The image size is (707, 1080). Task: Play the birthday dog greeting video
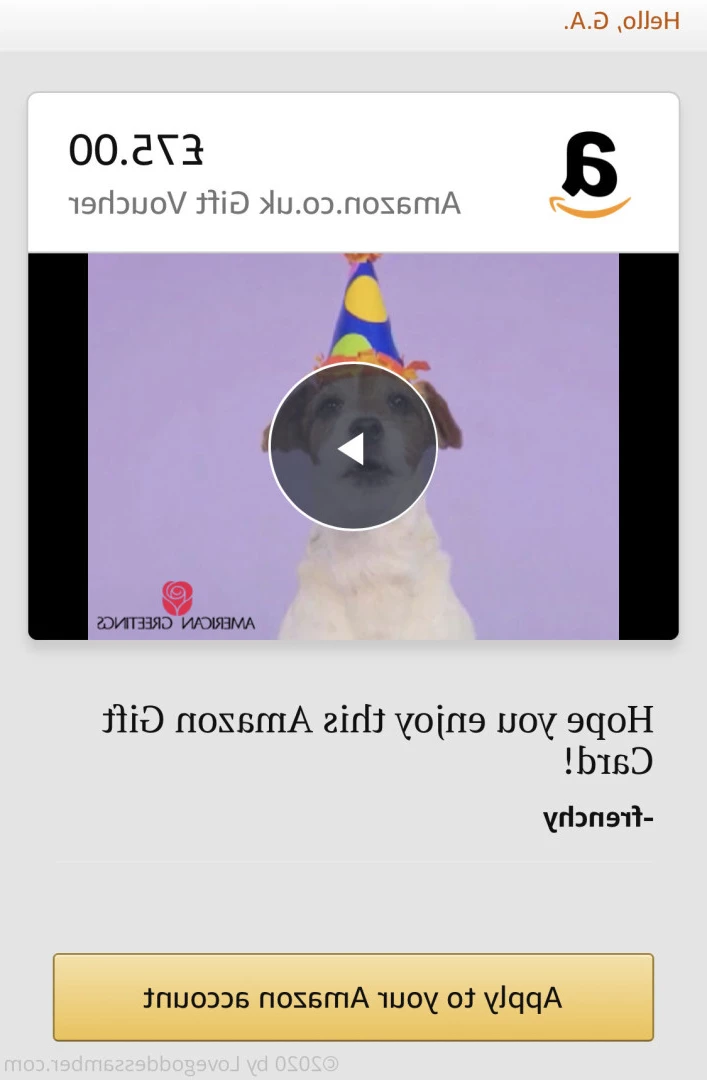click(352, 447)
